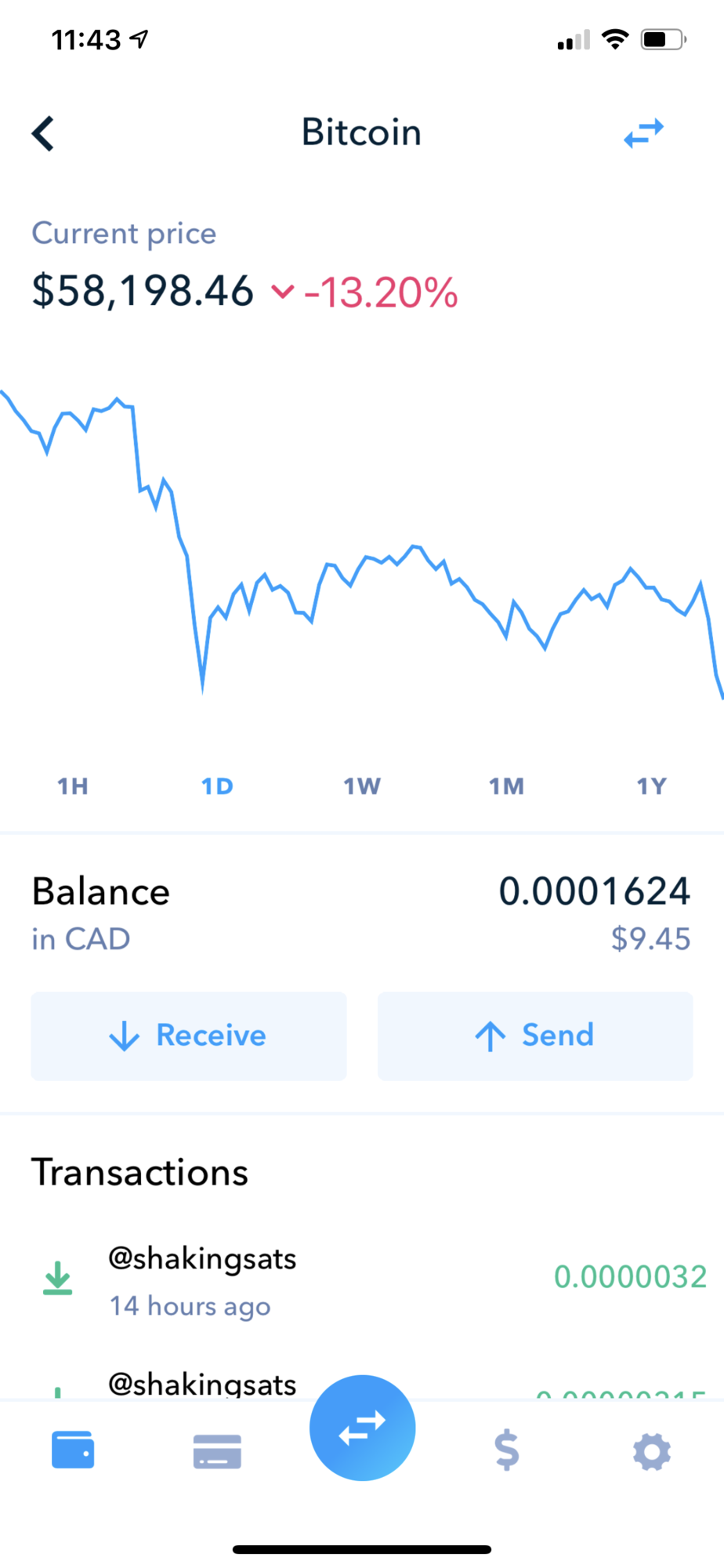Switch chart to 1H range
The height and width of the screenshot is (1568, 724).
73,786
